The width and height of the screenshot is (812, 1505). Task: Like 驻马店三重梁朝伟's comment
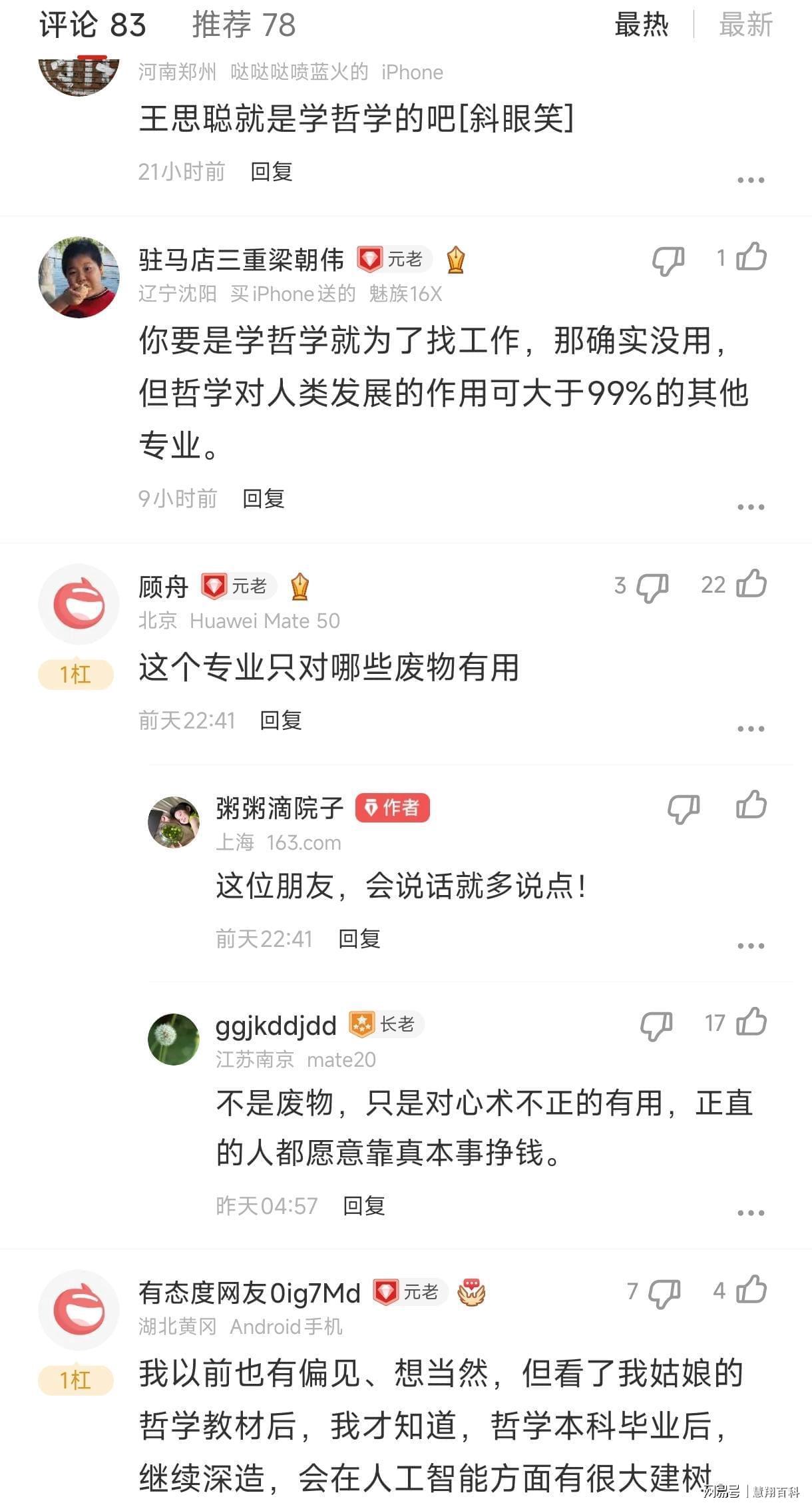point(751,258)
